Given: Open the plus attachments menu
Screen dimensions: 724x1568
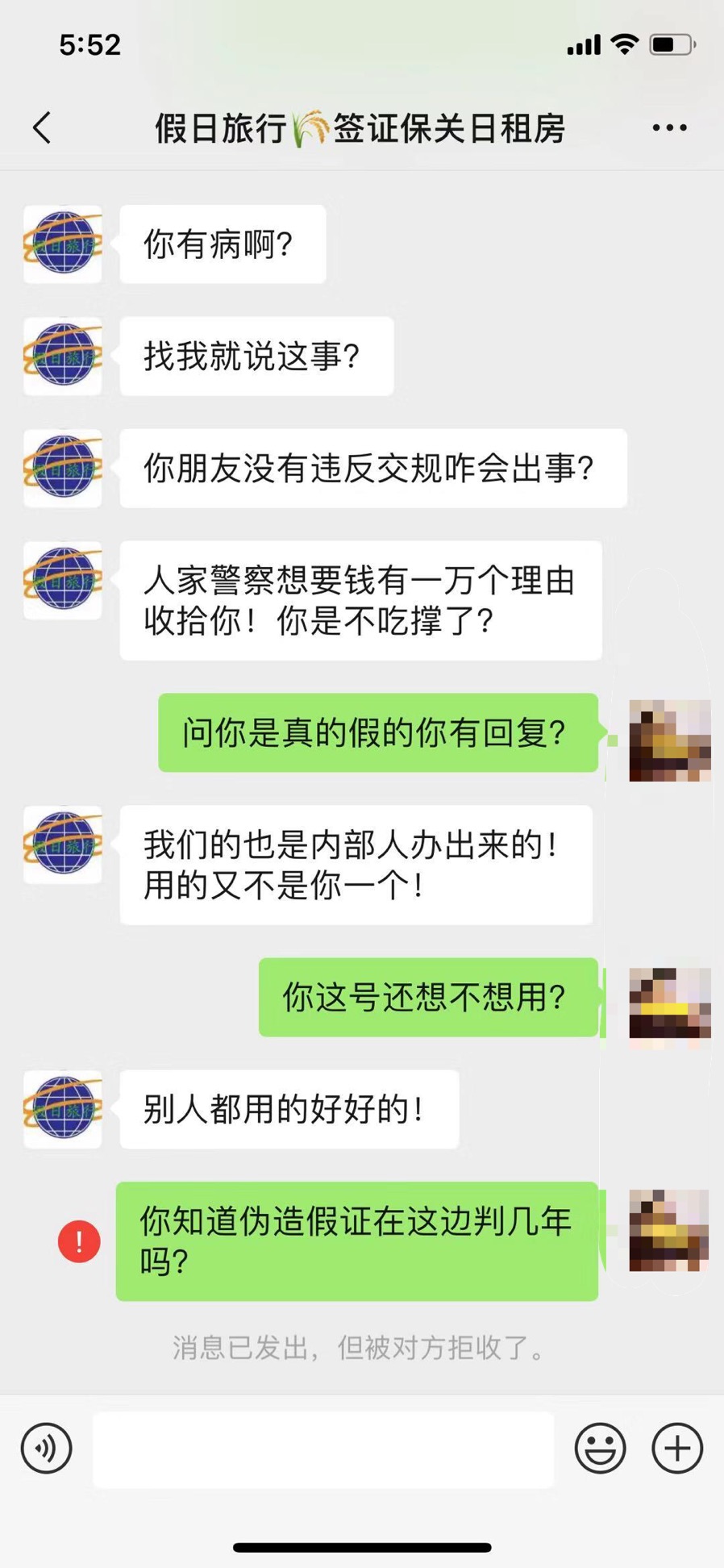Looking at the screenshot, I should point(676,1449).
